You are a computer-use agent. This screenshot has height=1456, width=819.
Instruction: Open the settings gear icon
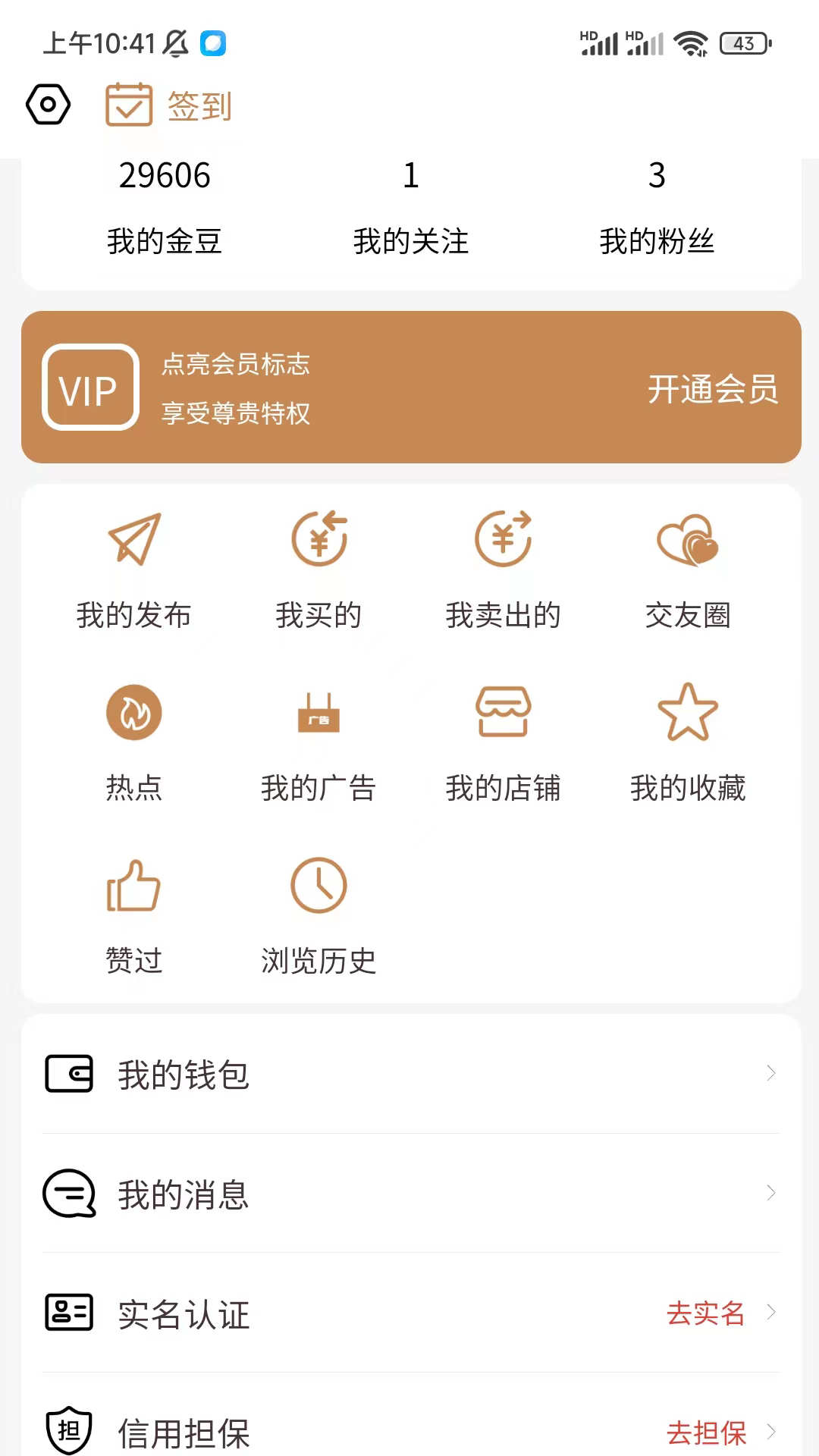click(48, 105)
